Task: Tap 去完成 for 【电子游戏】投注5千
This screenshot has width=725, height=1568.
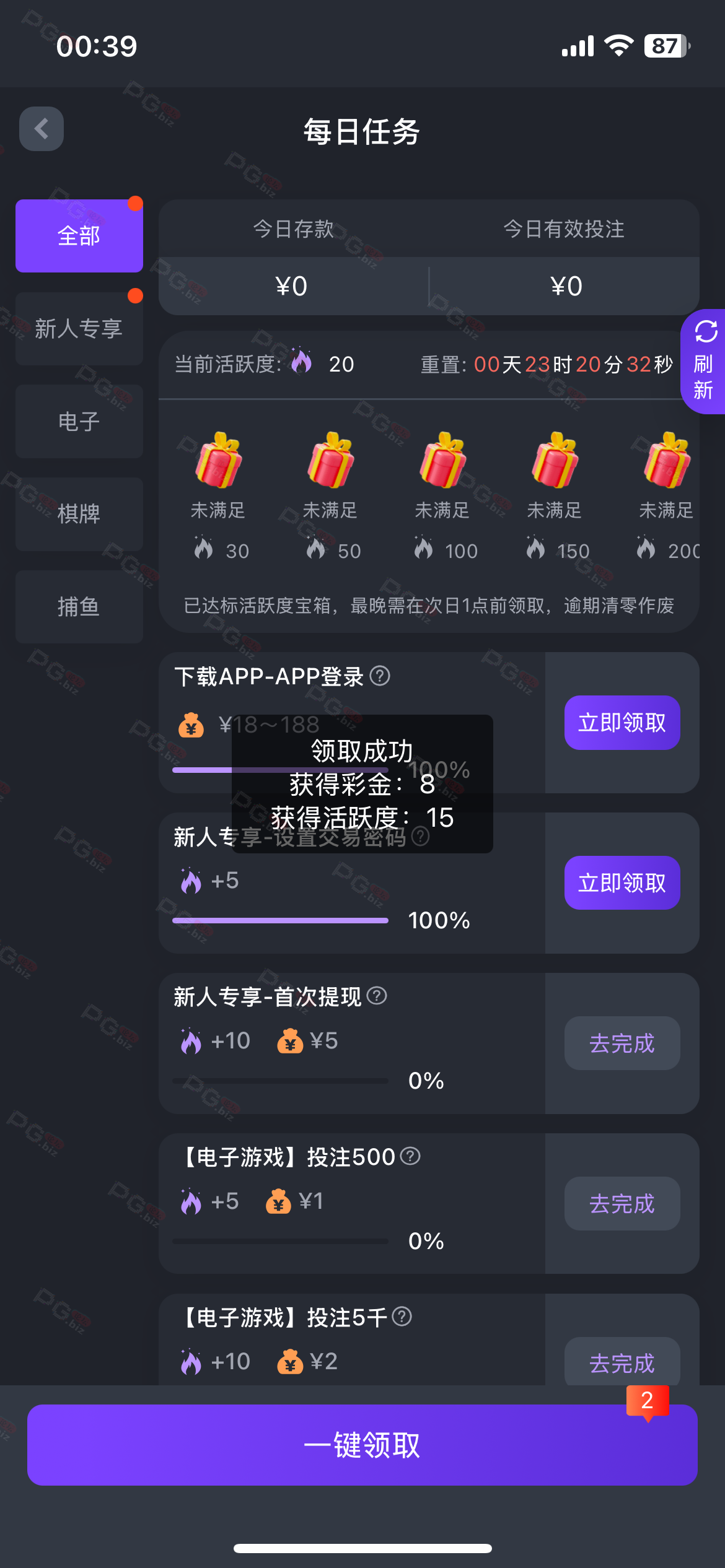Action: point(622,1362)
